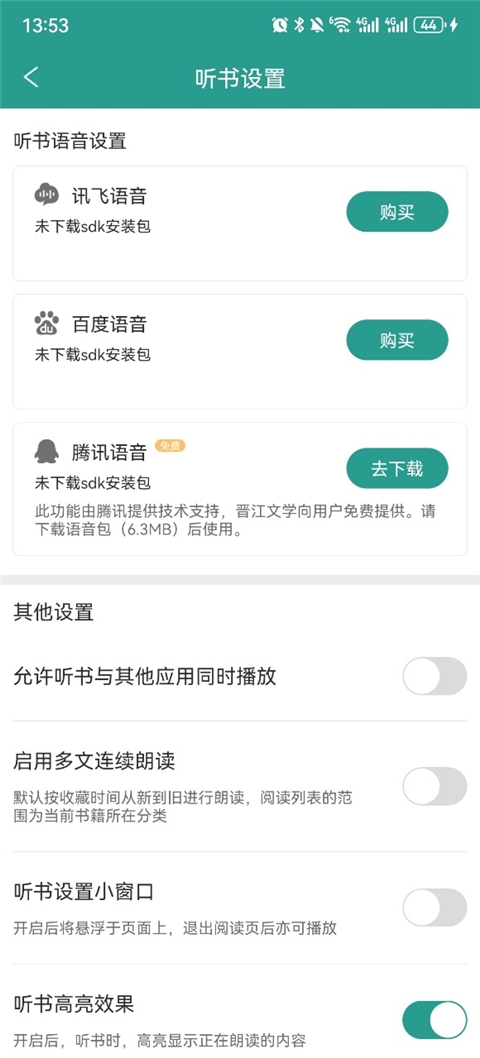Go back from 听书设置 page
The image size is (480, 1058).
pos(31,78)
